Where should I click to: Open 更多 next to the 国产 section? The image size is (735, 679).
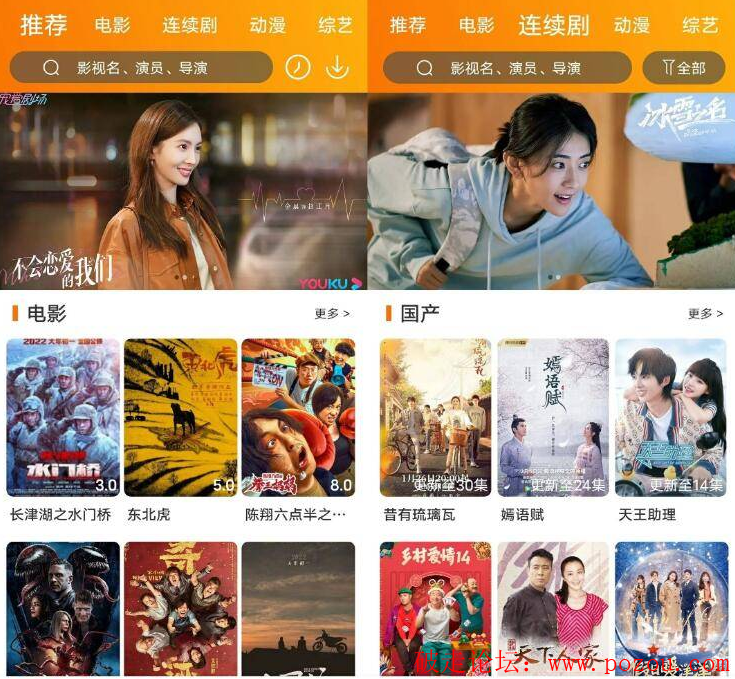click(x=705, y=313)
